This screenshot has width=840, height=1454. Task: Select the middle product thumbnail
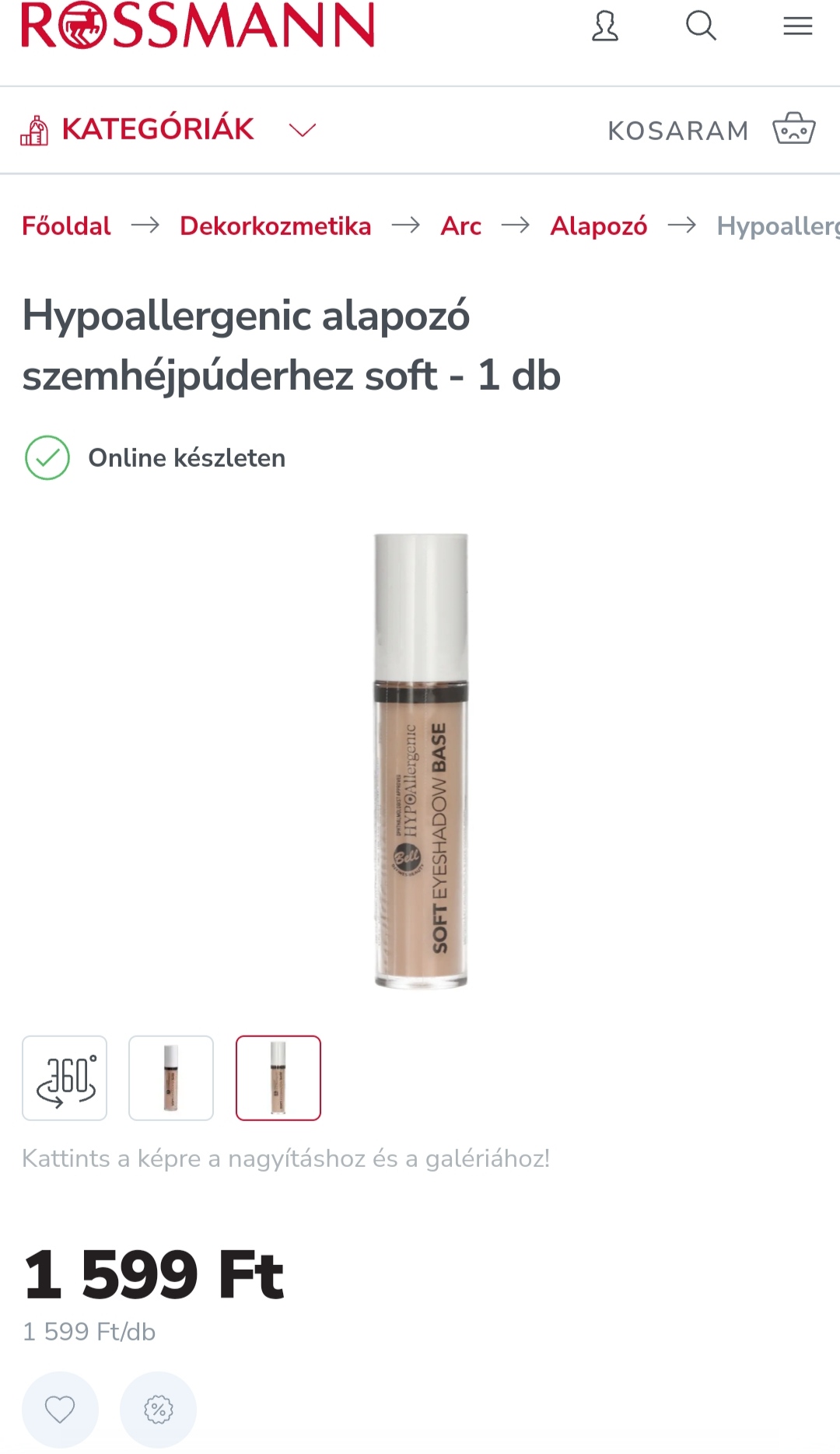pyautogui.click(x=171, y=1077)
